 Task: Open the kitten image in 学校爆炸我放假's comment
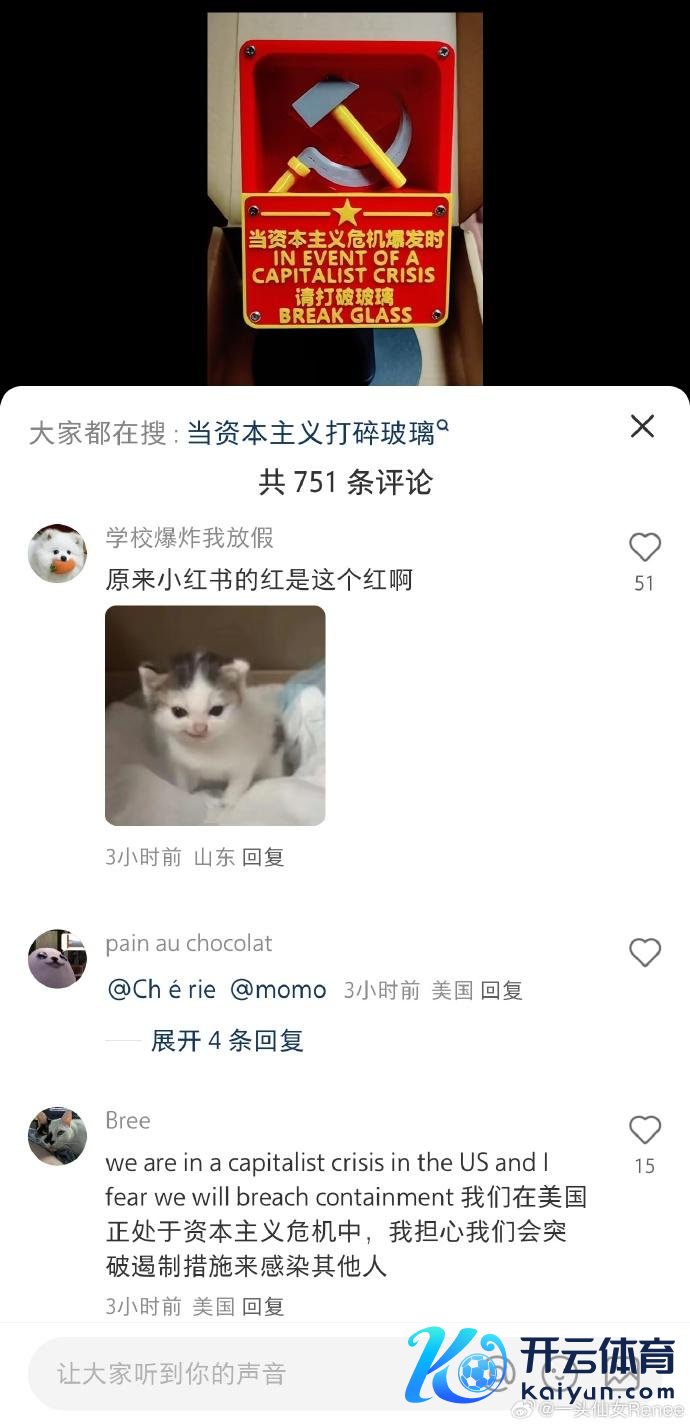[x=215, y=715]
